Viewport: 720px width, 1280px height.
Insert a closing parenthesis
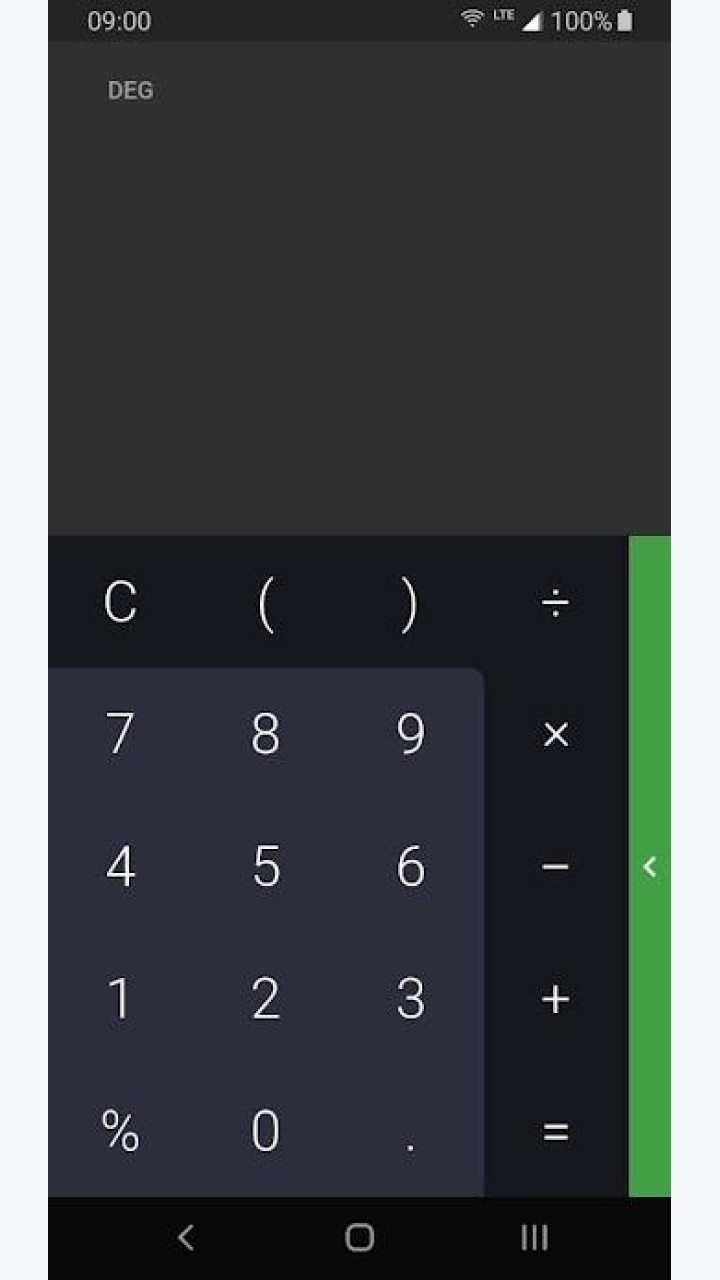pos(410,603)
